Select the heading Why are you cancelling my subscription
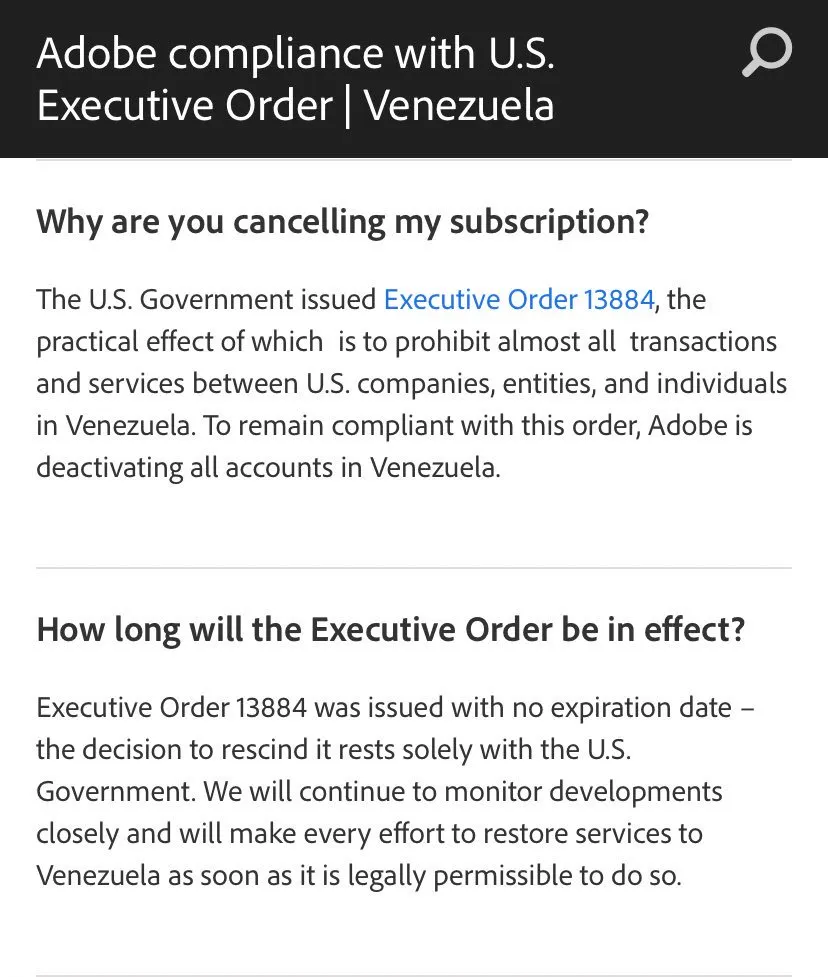The image size is (828, 977). (343, 221)
